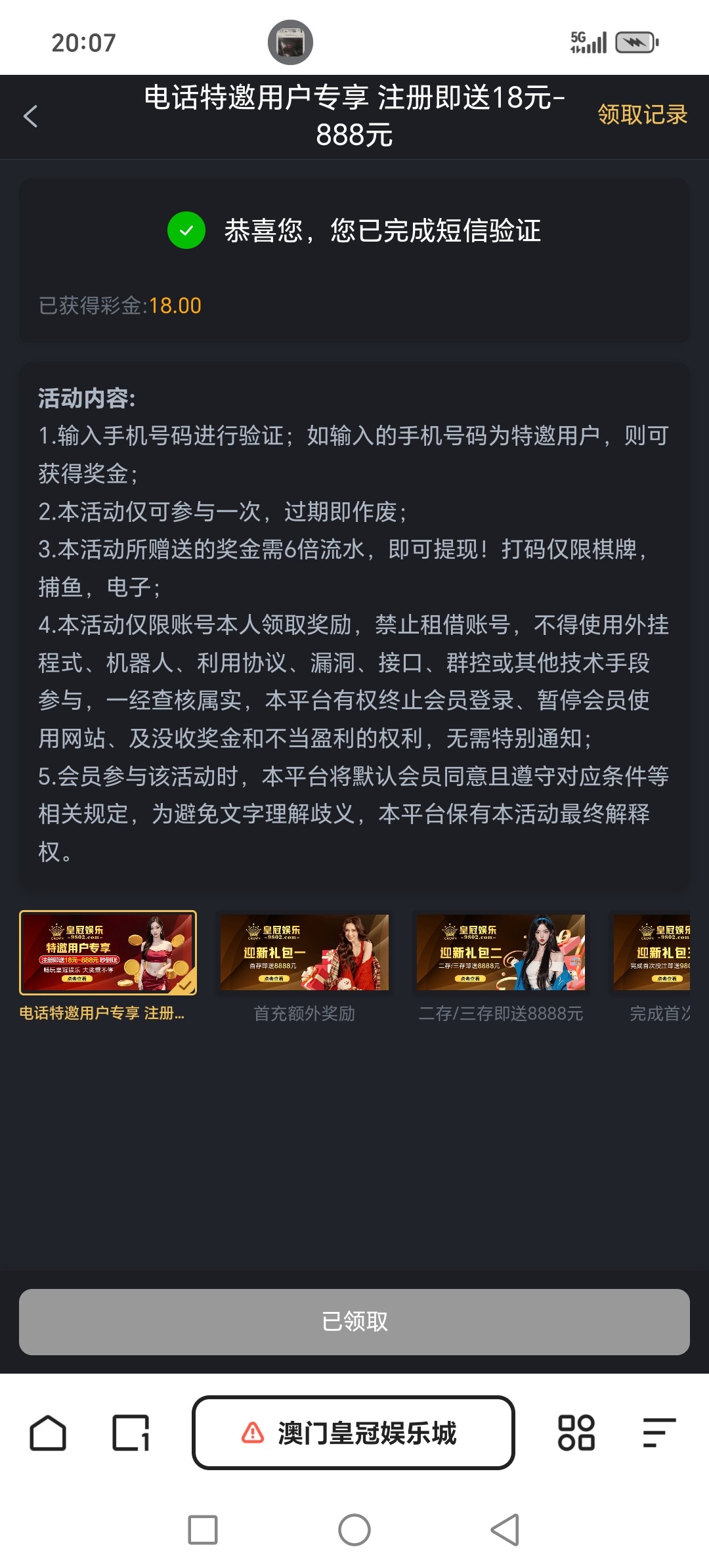Tap the 澳门皇冠娱乐城 address bar
The width and height of the screenshot is (709, 1568).
pyautogui.click(x=353, y=1433)
